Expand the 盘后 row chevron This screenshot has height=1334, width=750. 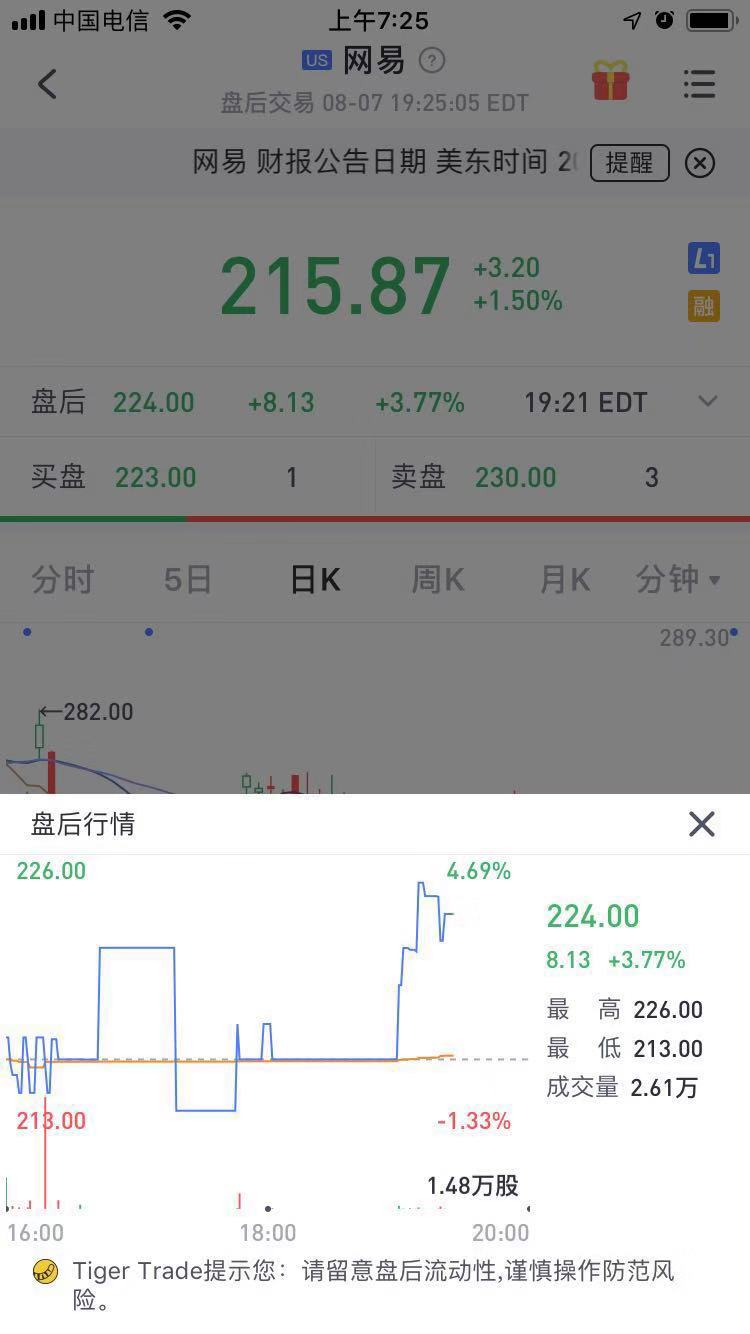(x=708, y=402)
